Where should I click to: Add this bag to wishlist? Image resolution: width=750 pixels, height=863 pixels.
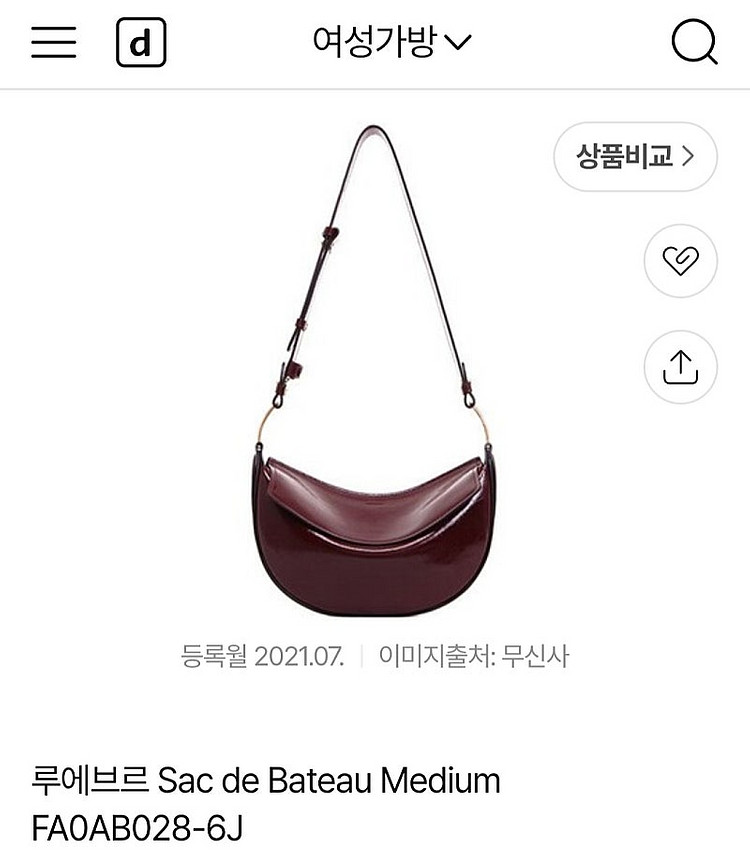tap(680, 261)
